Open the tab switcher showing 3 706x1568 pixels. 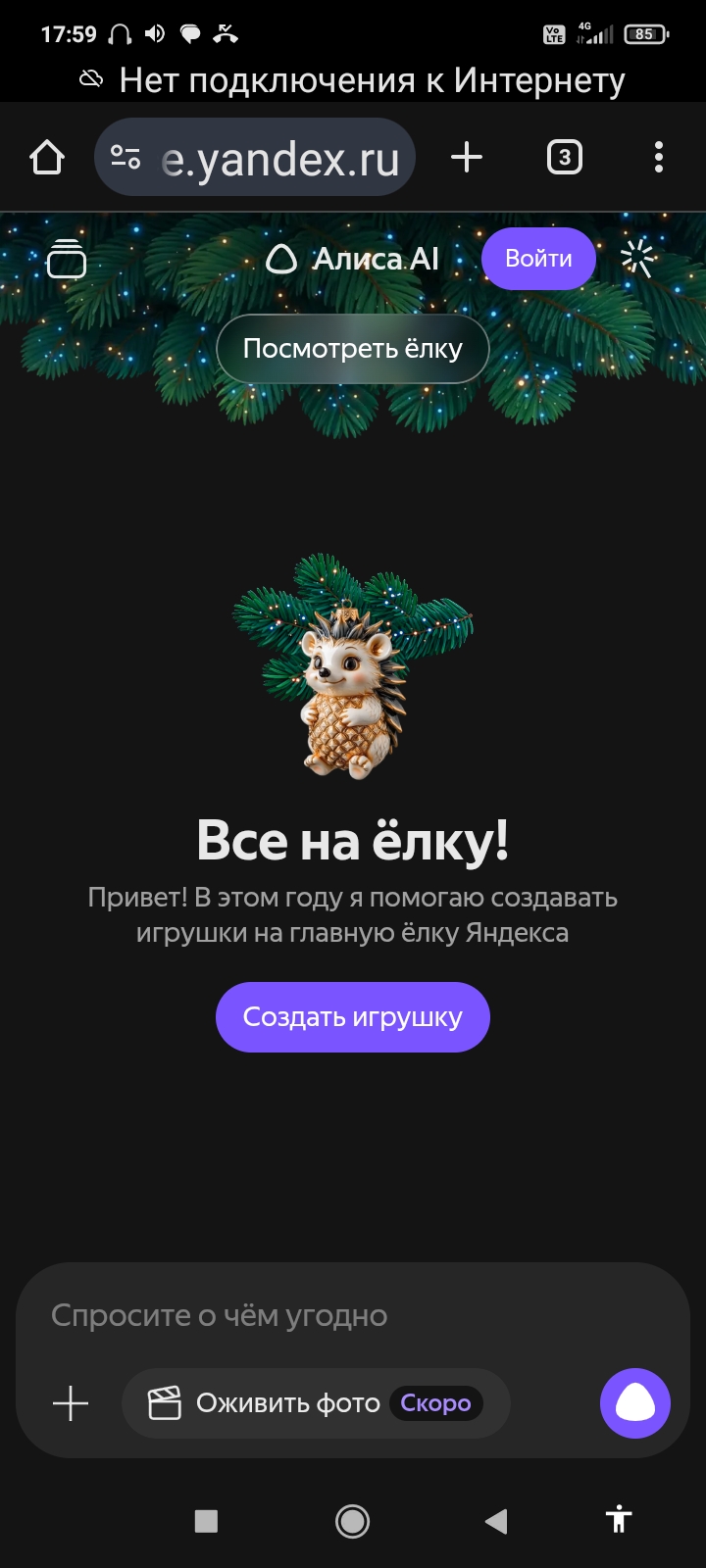coord(564,157)
